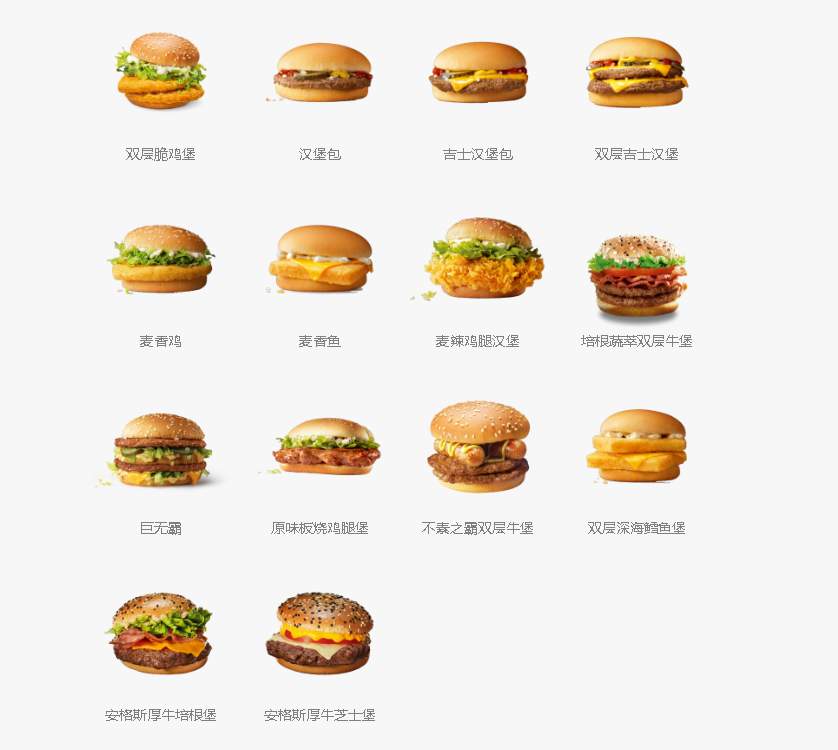This screenshot has height=750, width=838.
Task: Open the 双层脆鸡堡 burger item
Action: (160, 72)
